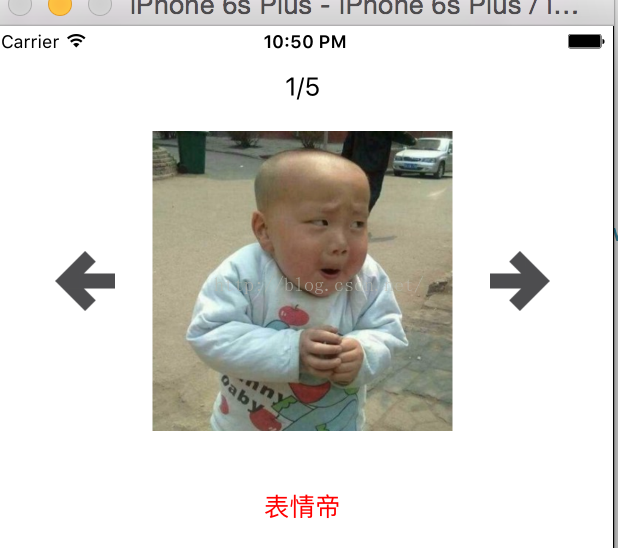Go to the previous picture with left arrow

tap(85, 281)
